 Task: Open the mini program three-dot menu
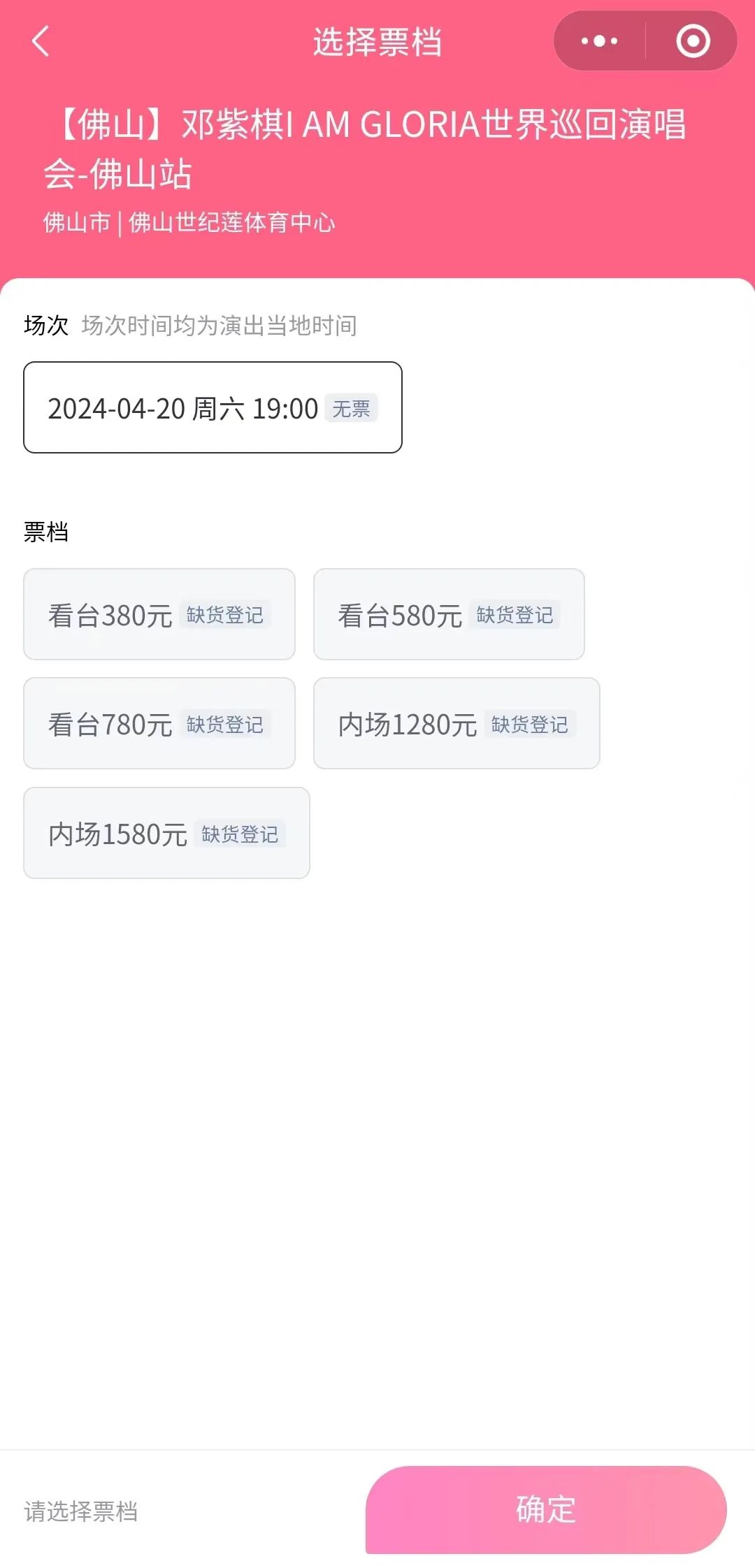(599, 41)
